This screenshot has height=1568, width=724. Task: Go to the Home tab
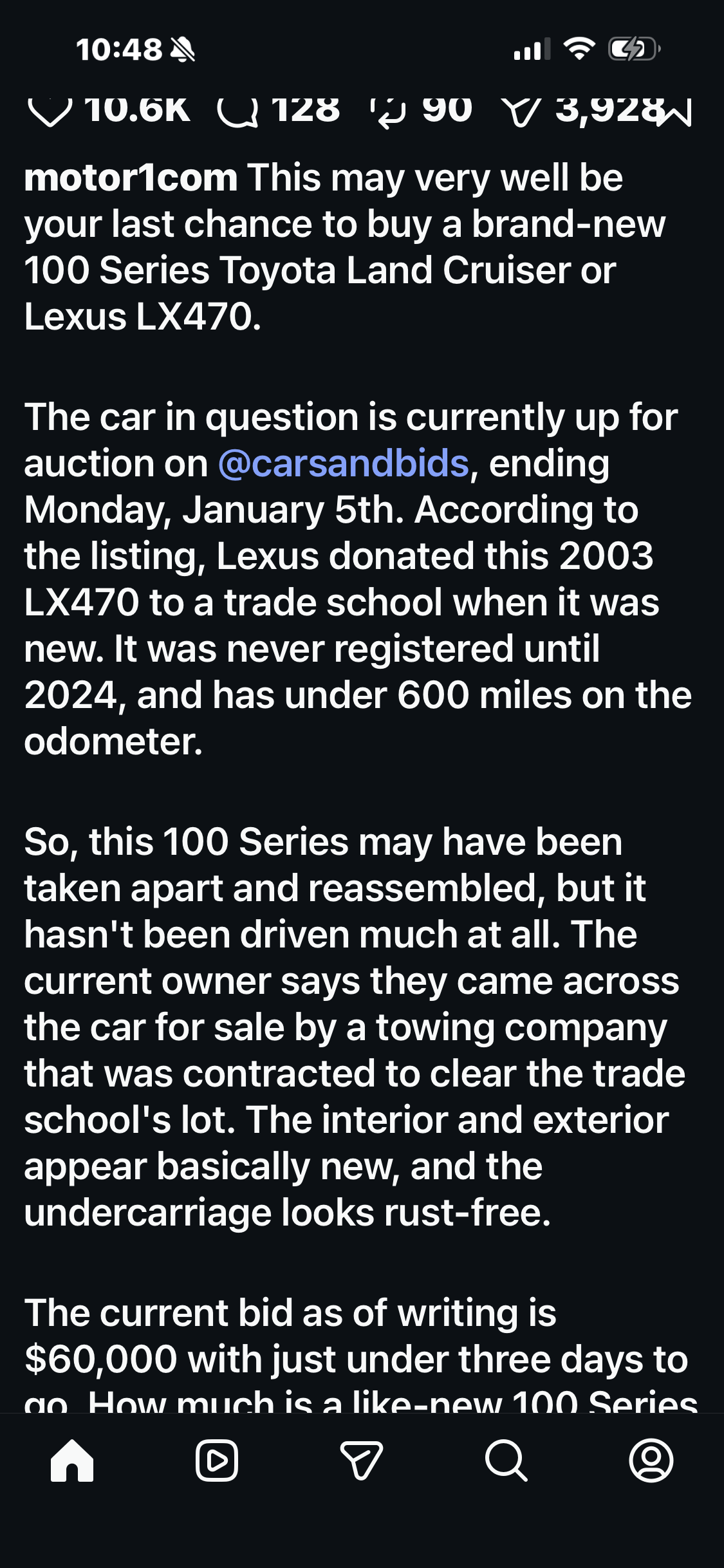(72, 1461)
